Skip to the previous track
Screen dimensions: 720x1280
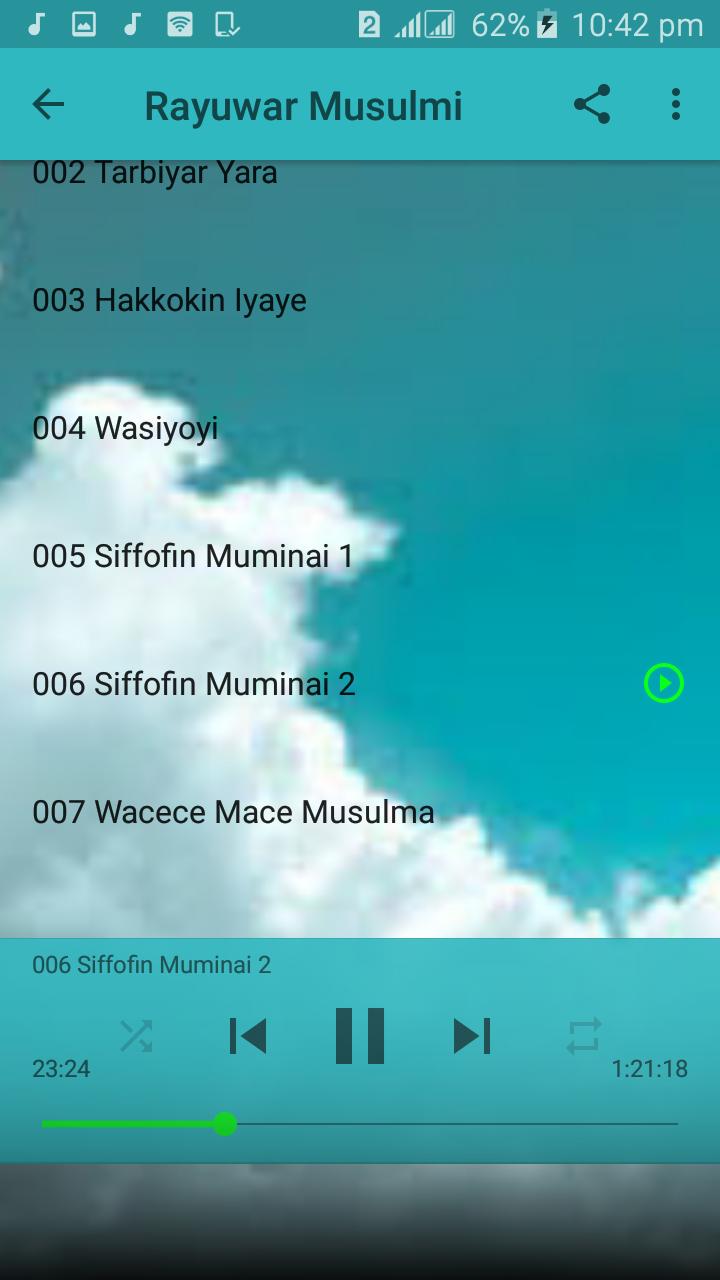point(248,1036)
